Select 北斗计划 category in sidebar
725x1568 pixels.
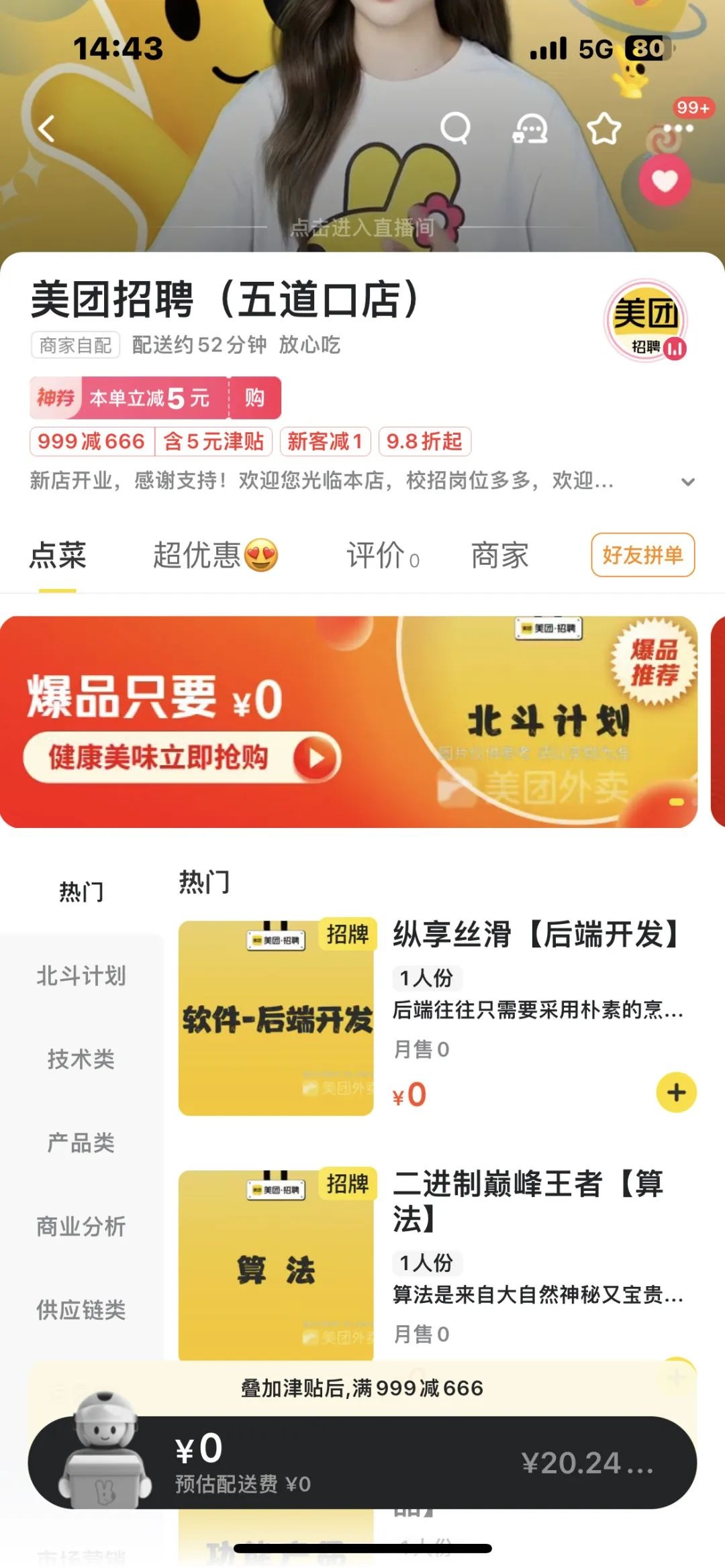click(81, 975)
